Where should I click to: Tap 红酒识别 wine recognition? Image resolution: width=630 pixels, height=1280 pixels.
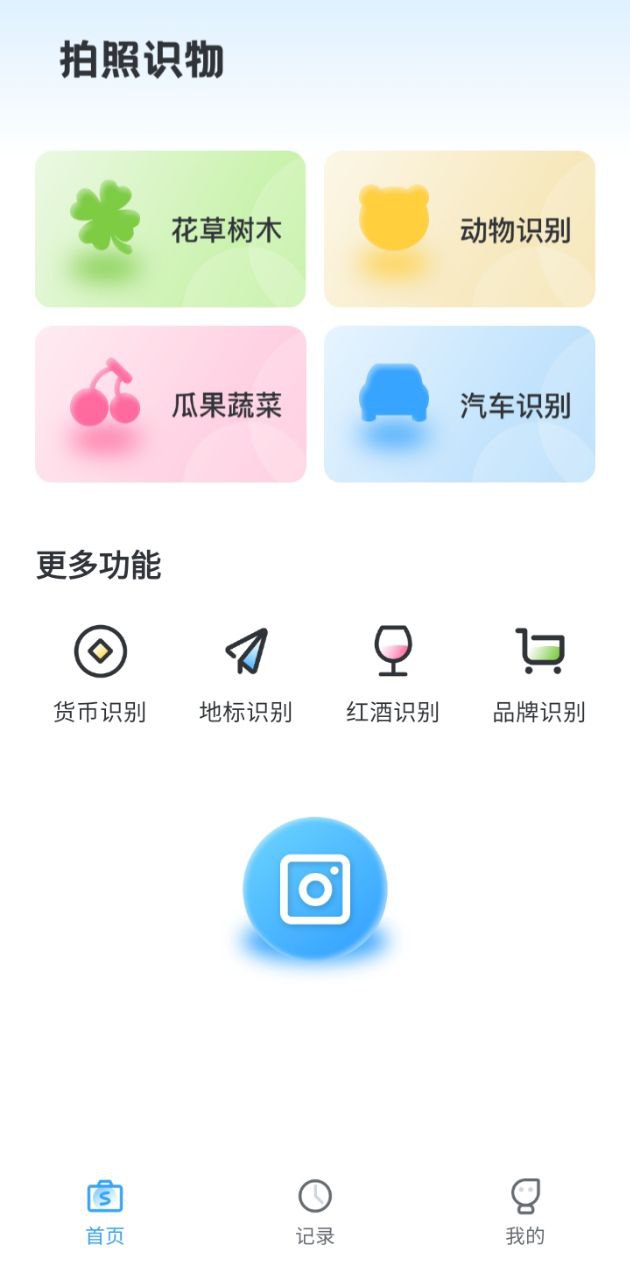[393, 673]
